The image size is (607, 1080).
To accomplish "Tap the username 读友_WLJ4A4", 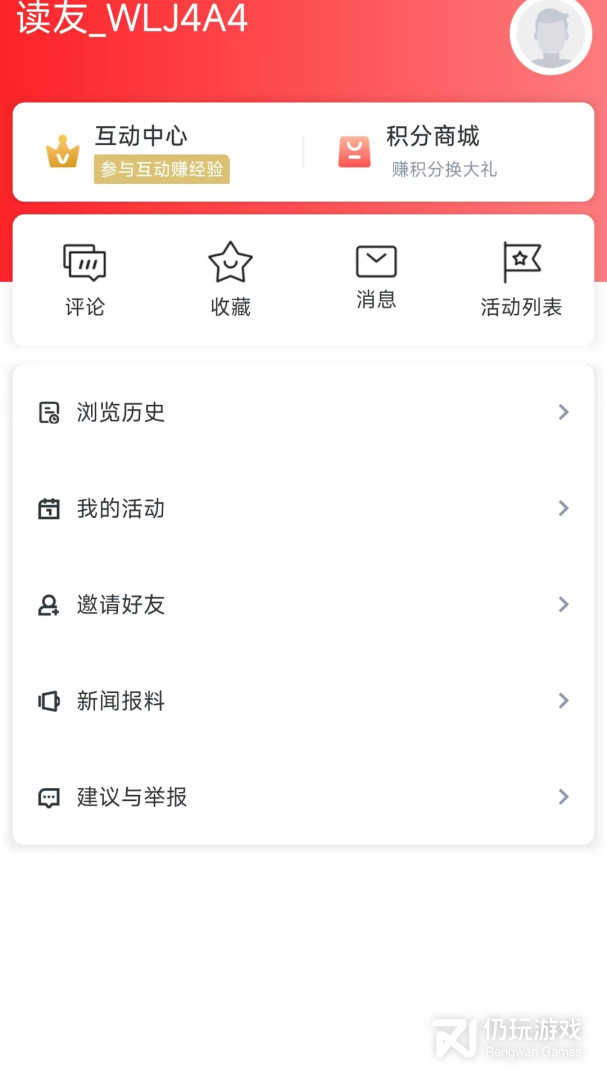I will click(x=133, y=19).
